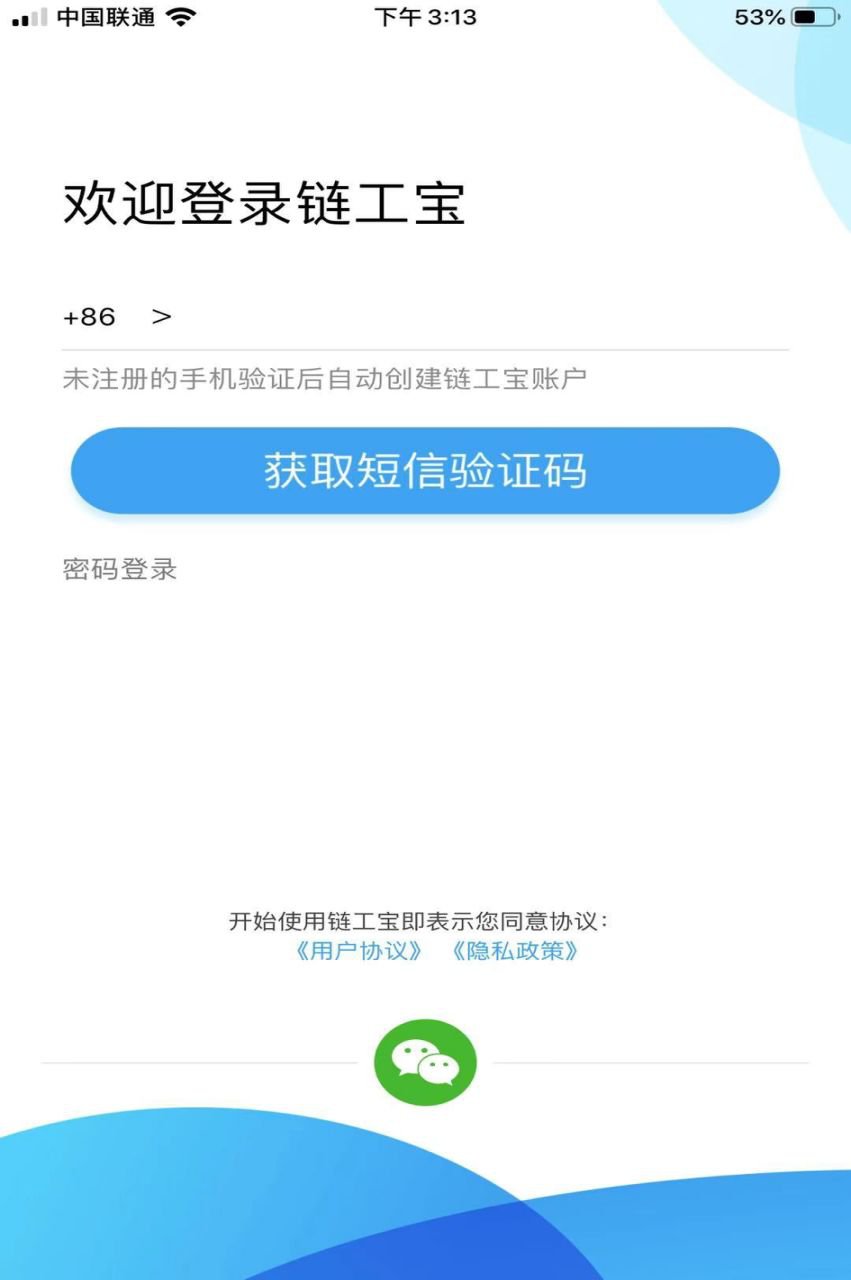Screen dimensions: 851x1280
Task: Open the +86 country code picker
Action: 116,317
